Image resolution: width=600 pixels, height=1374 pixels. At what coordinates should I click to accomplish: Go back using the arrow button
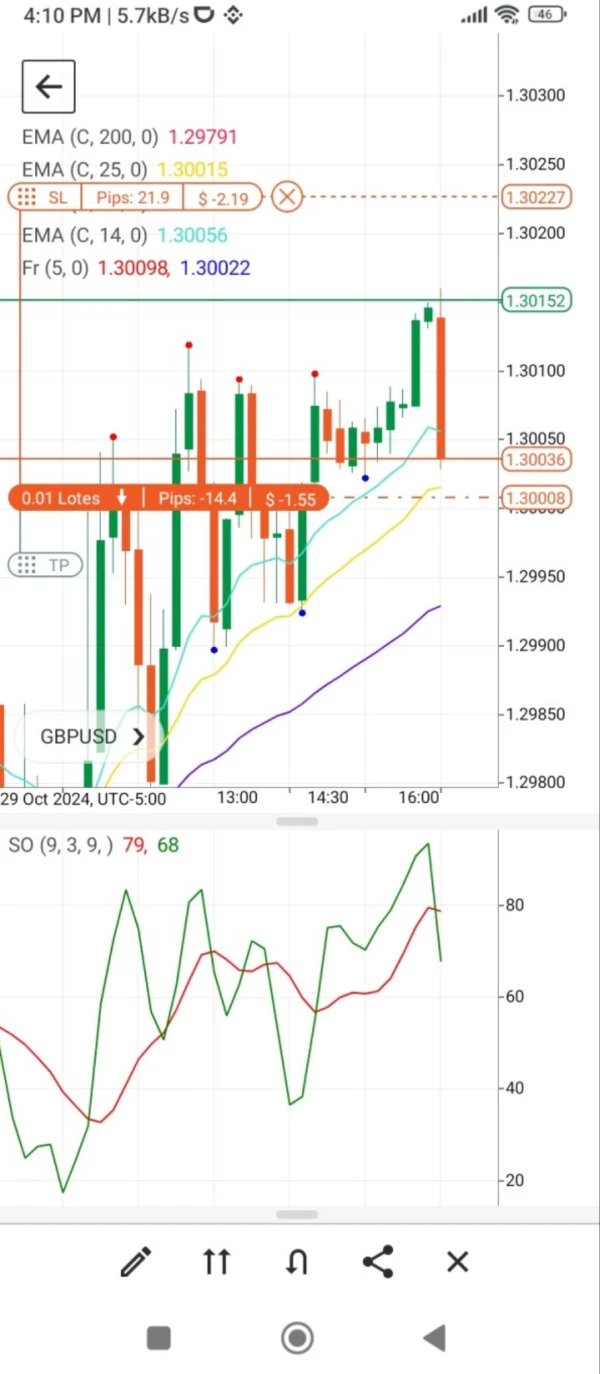click(48, 87)
